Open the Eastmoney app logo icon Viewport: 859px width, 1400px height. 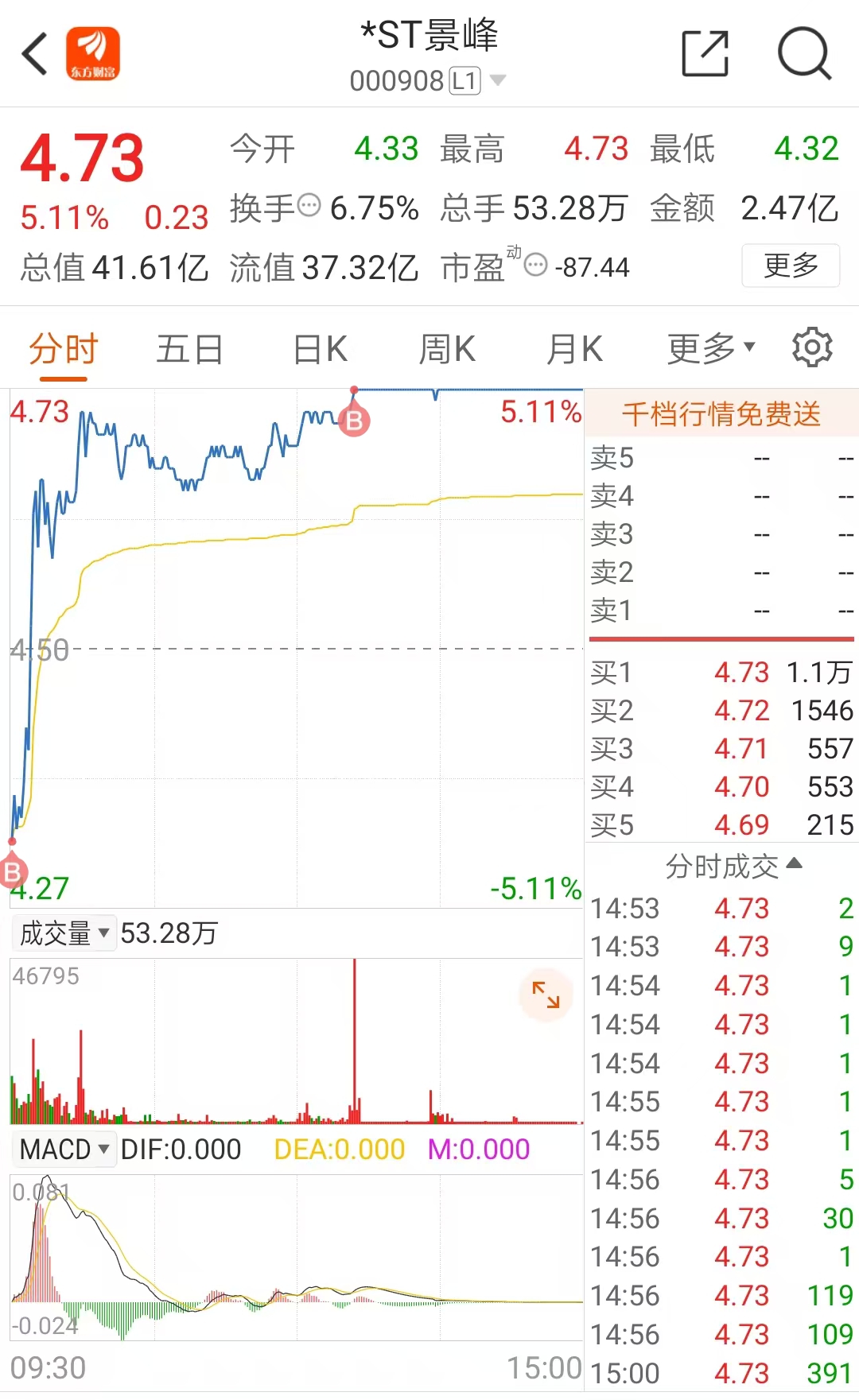[91, 54]
